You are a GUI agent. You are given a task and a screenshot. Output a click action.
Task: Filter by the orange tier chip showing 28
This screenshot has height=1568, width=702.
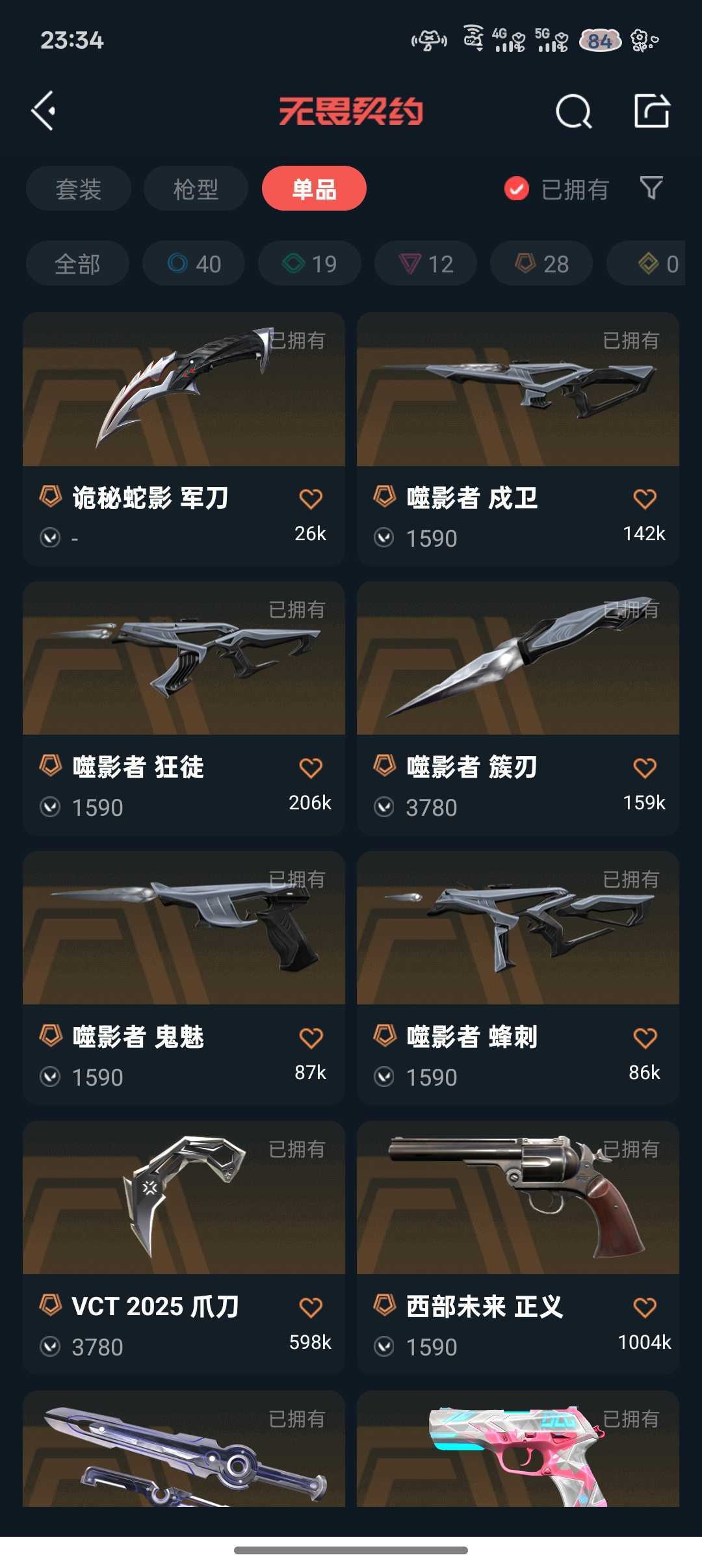click(x=541, y=263)
